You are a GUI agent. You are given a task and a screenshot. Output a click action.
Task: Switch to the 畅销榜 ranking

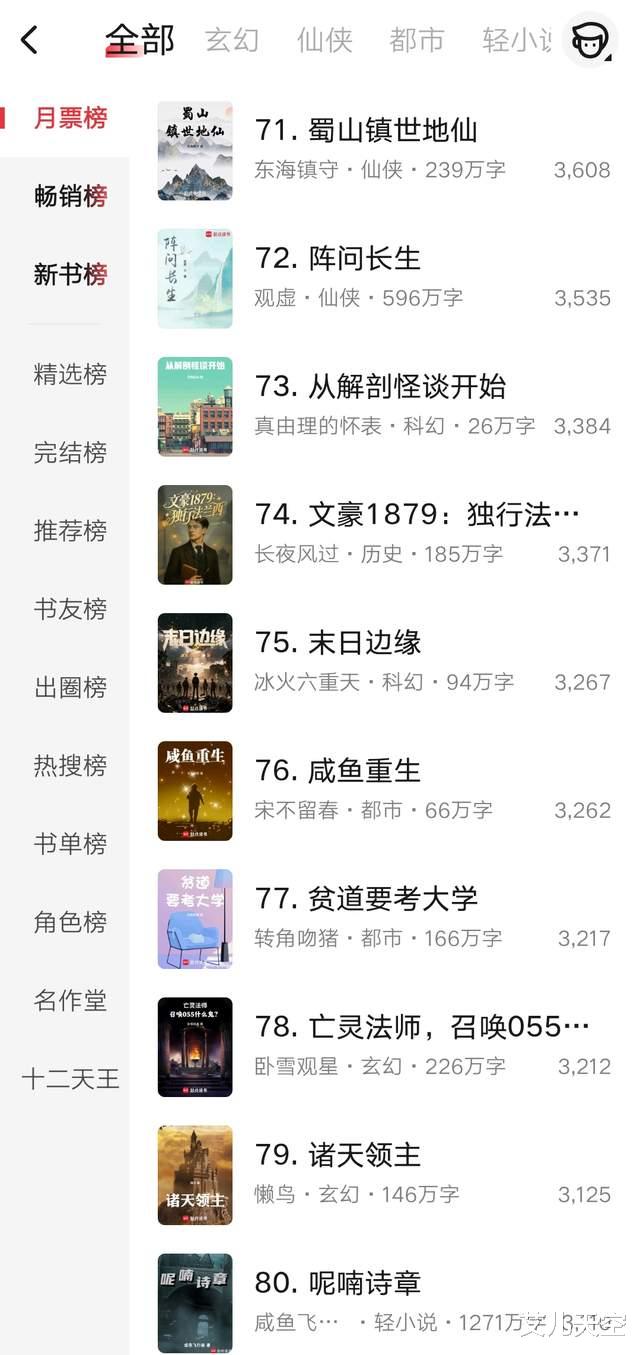click(70, 196)
